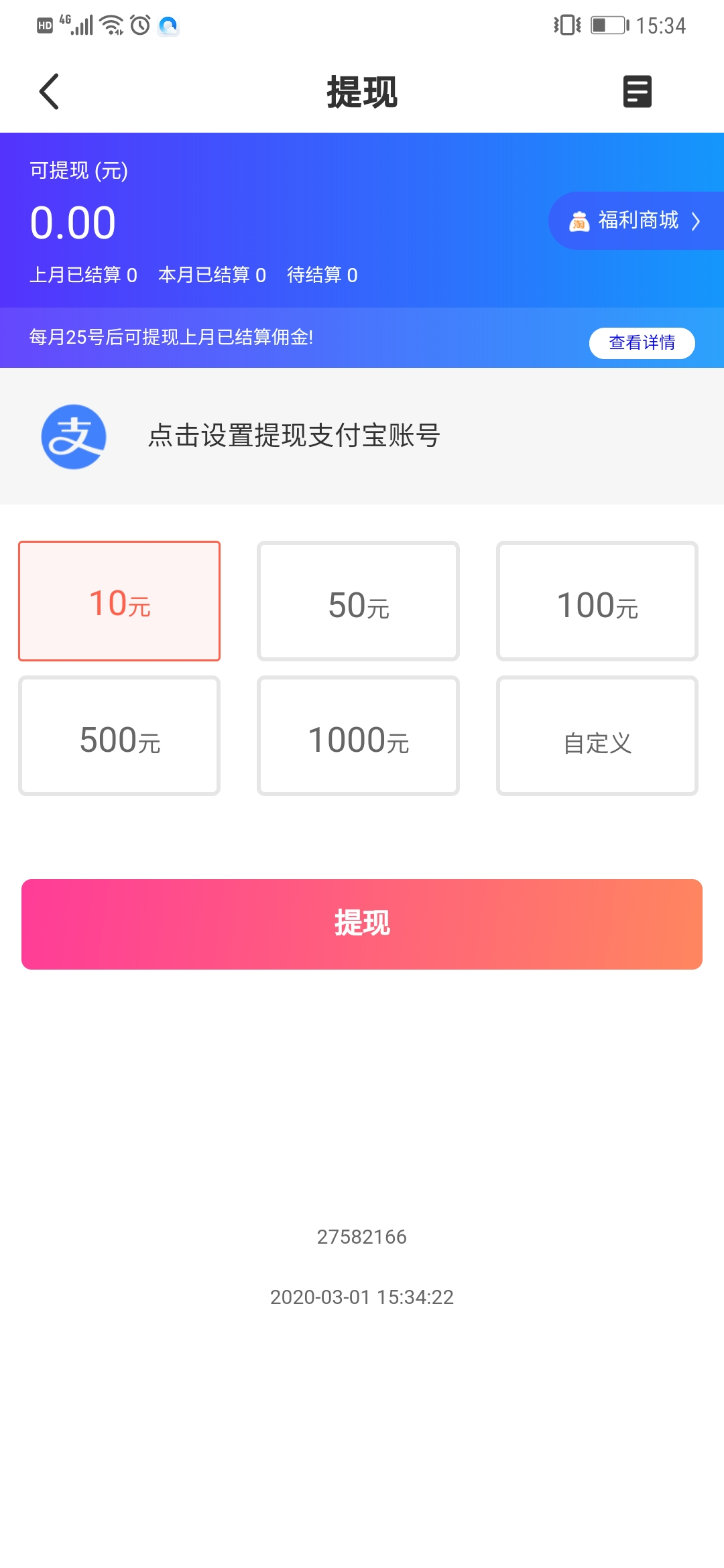
Task: Select the 50元 amount
Action: (358, 601)
